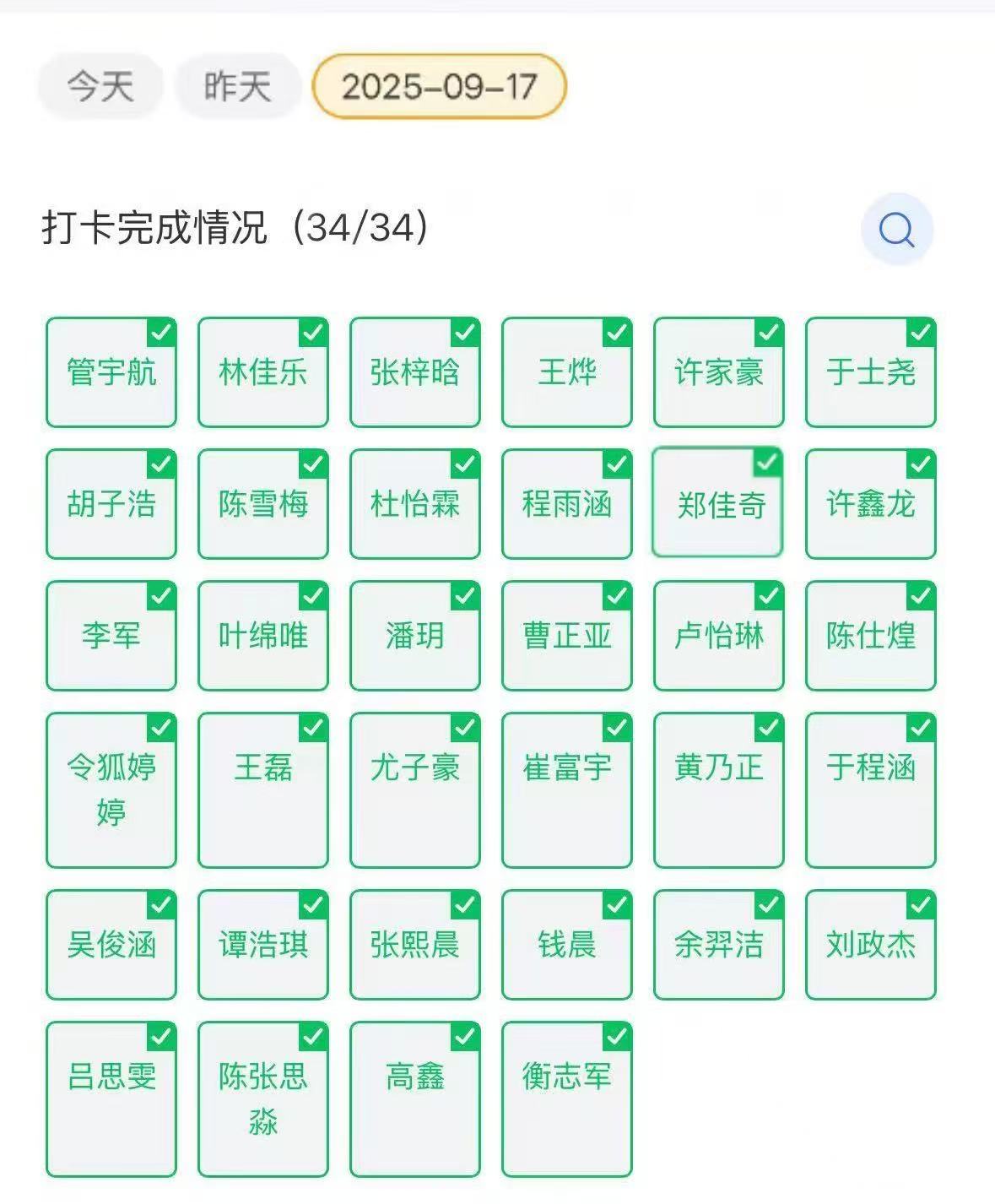This screenshot has height=1204, width=995.
Task: View 郑佳奇's check-in card
Action: [718, 504]
